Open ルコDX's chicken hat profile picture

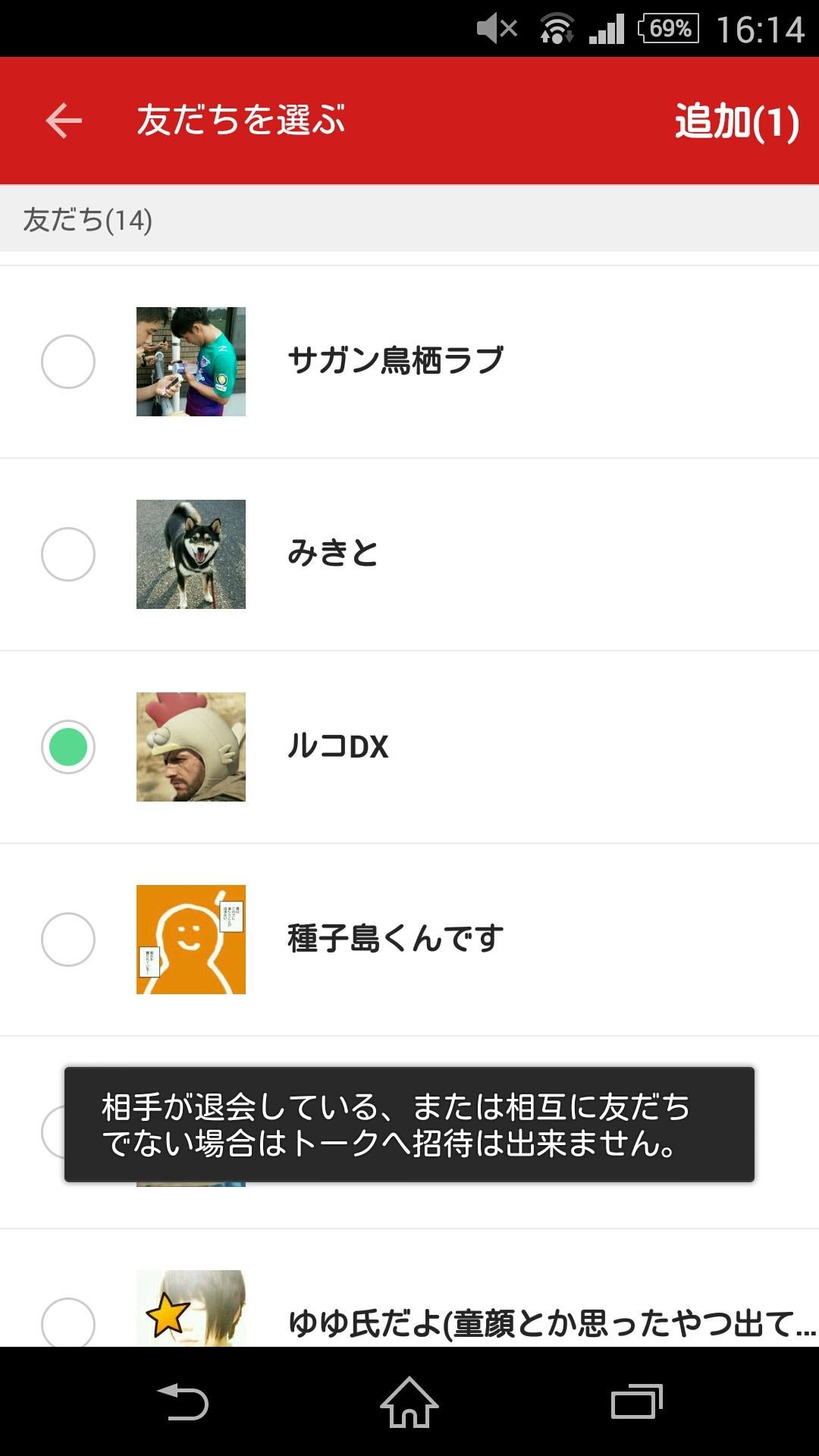[190, 748]
